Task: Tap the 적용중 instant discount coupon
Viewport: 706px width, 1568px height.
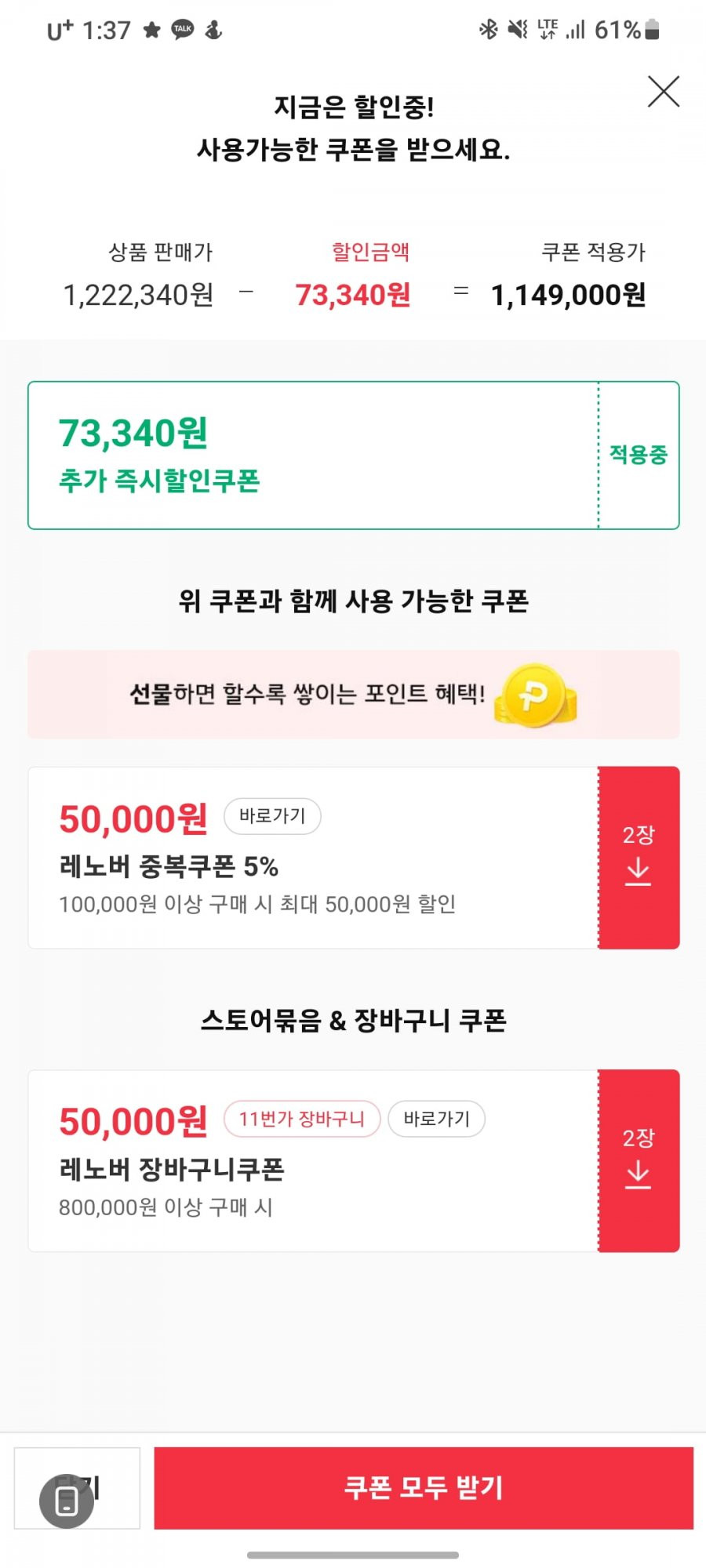Action: click(x=354, y=456)
